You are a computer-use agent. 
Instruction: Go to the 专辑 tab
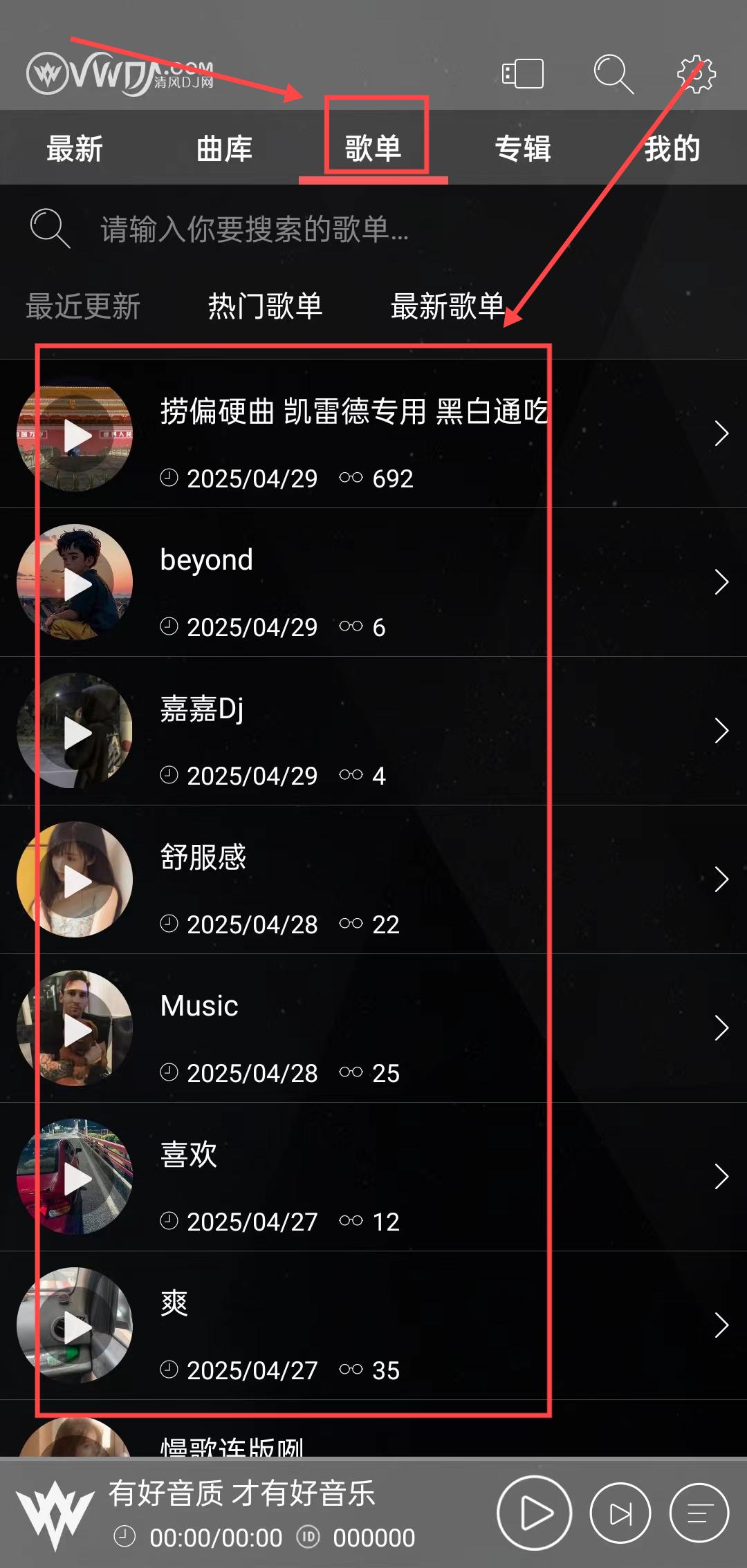coord(523,149)
